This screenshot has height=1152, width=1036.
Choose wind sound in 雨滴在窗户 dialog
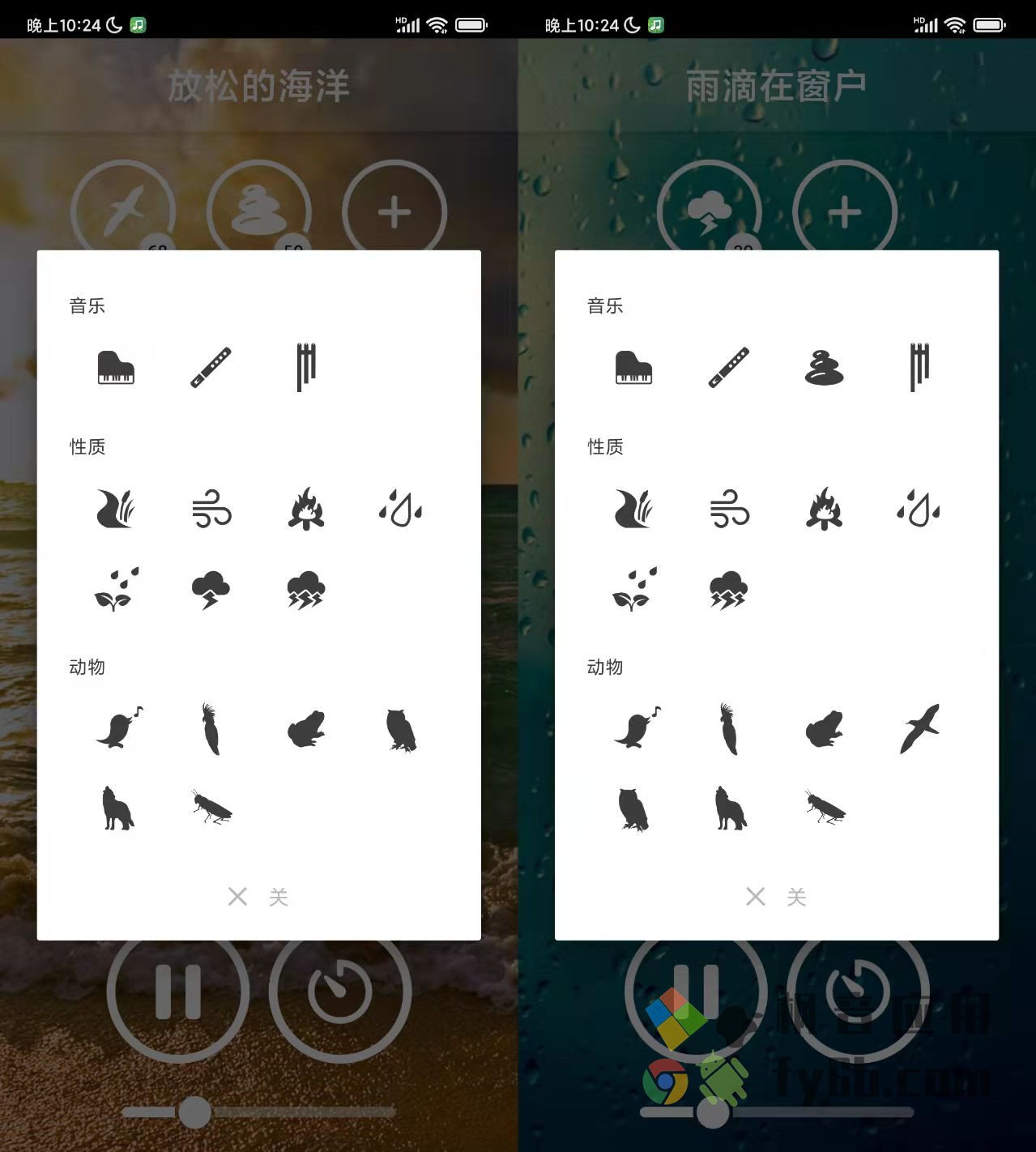pyautogui.click(x=729, y=509)
